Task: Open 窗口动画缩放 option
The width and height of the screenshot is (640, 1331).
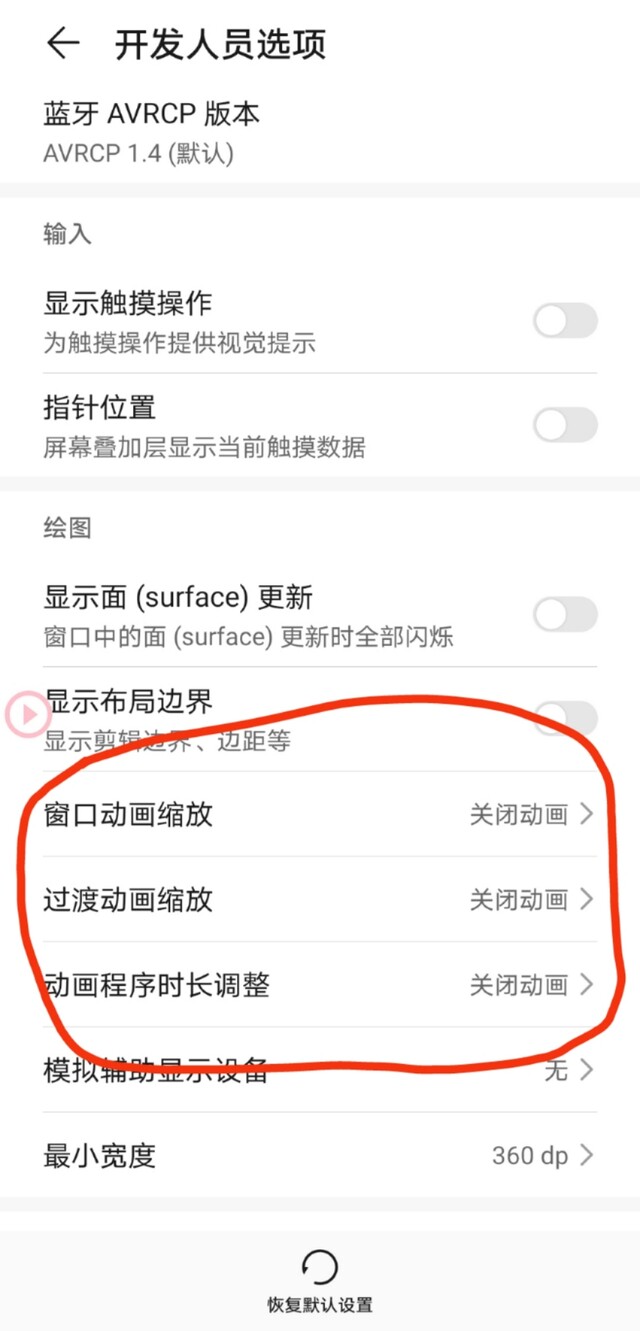Action: [x=320, y=814]
